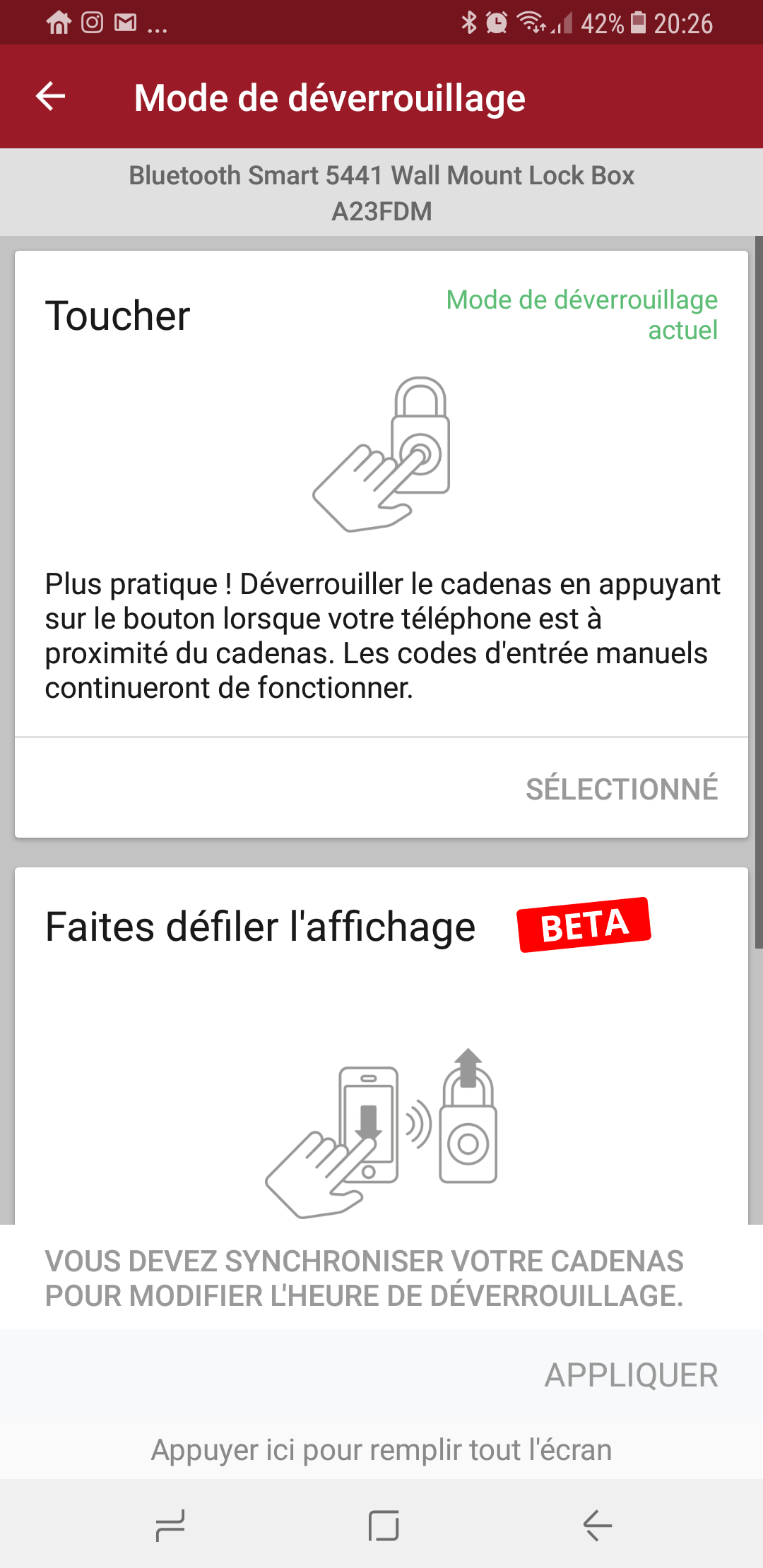Tap the Gmail notification icon
The width and height of the screenshot is (763, 1568).
pos(126,23)
